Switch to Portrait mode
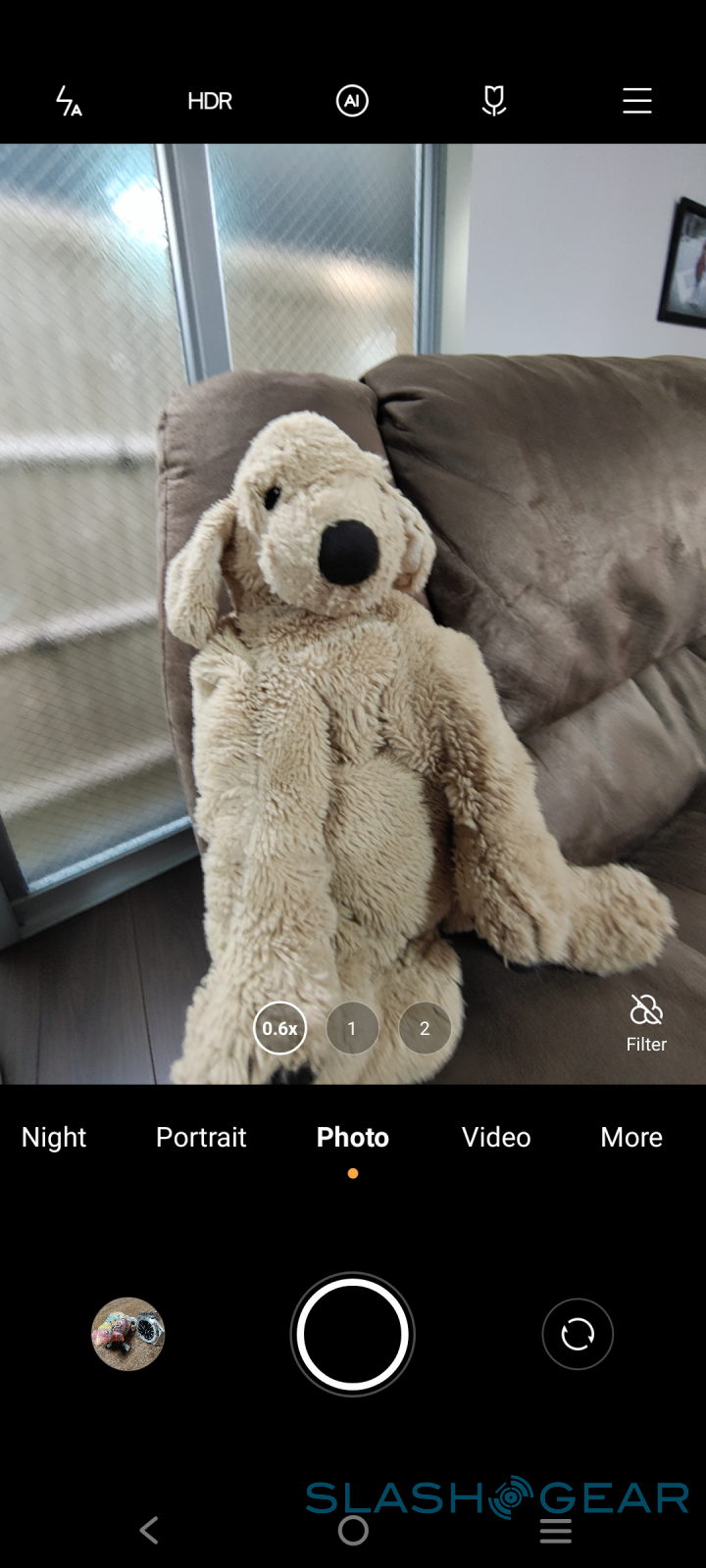Image resolution: width=706 pixels, height=1568 pixels. click(x=201, y=1137)
